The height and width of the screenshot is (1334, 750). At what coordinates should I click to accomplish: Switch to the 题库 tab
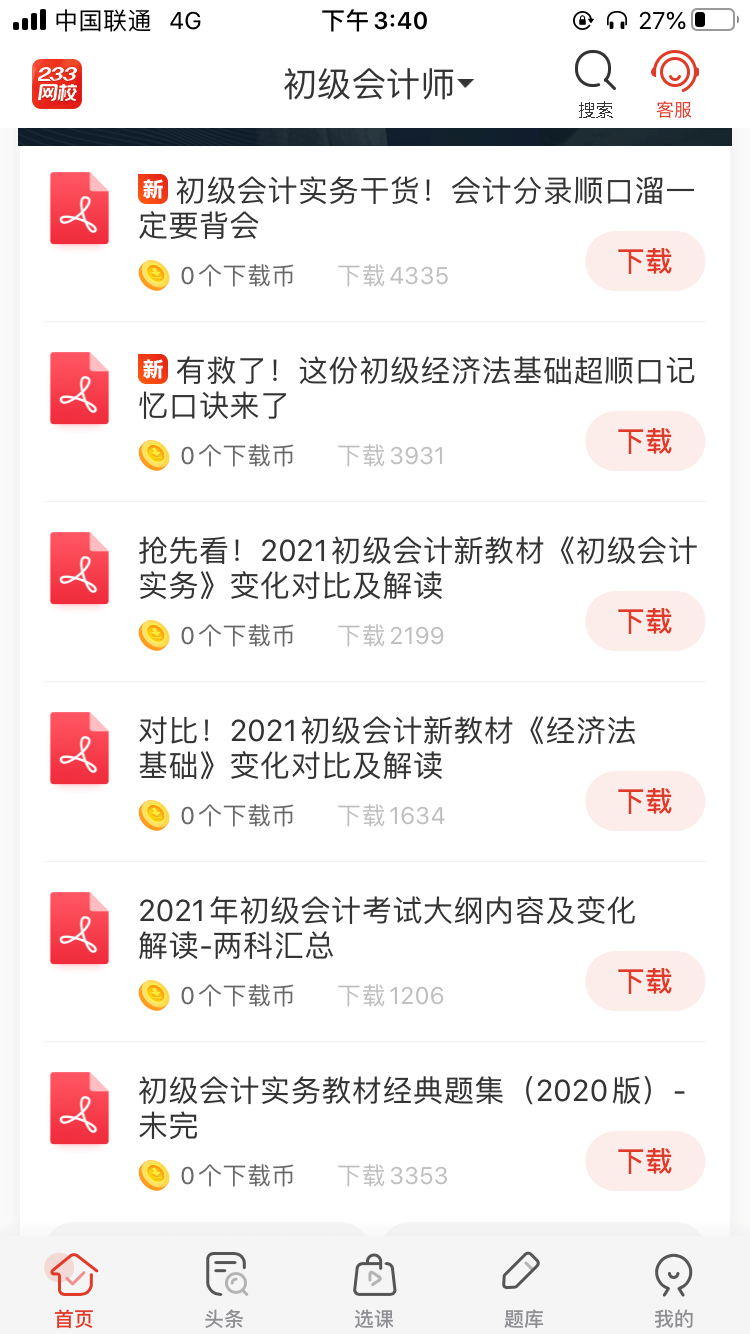click(523, 1289)
